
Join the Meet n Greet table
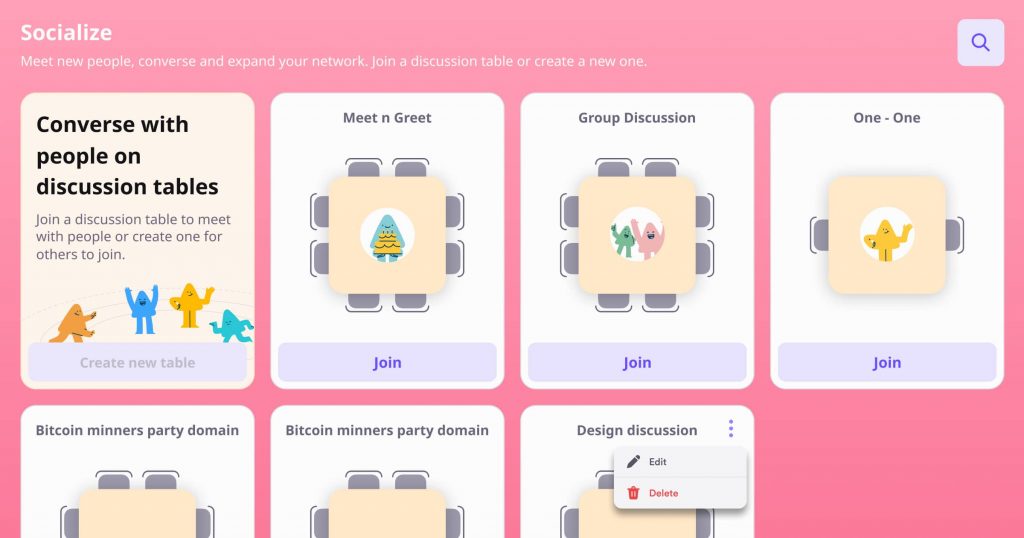pyautogui.click(x=387, y=363)
